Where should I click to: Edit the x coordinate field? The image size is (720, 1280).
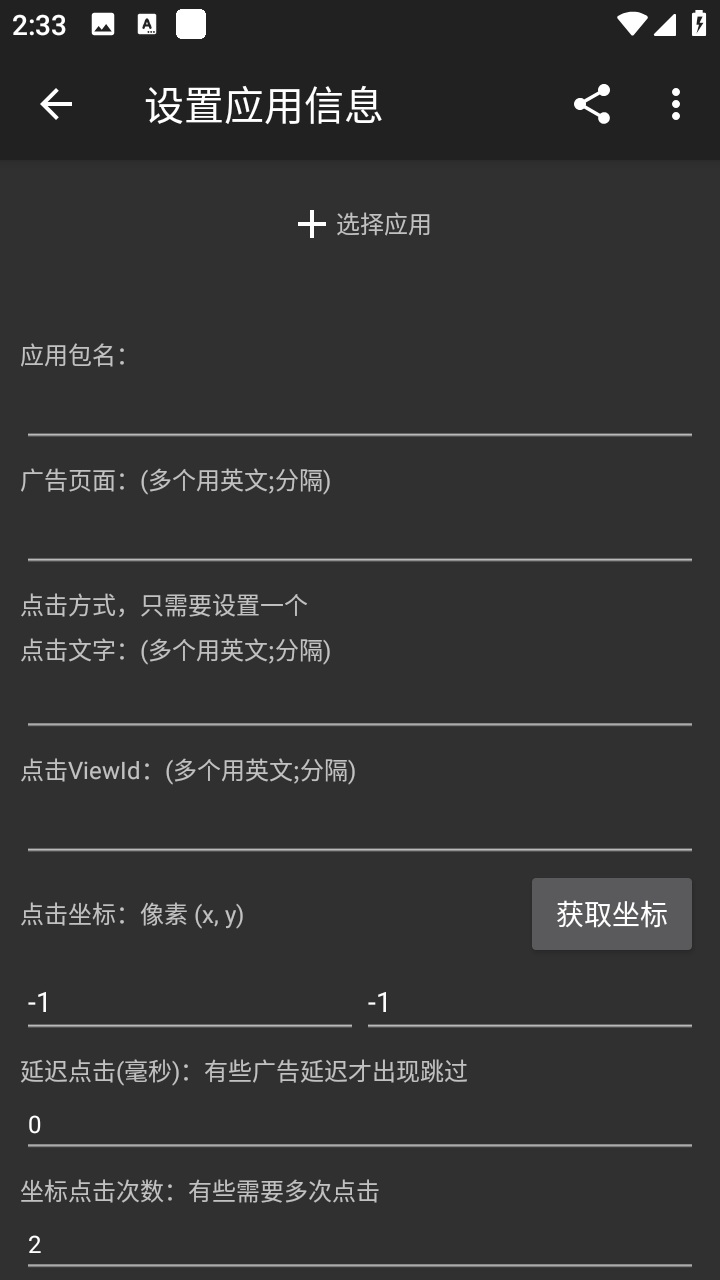click(189, 1002)
